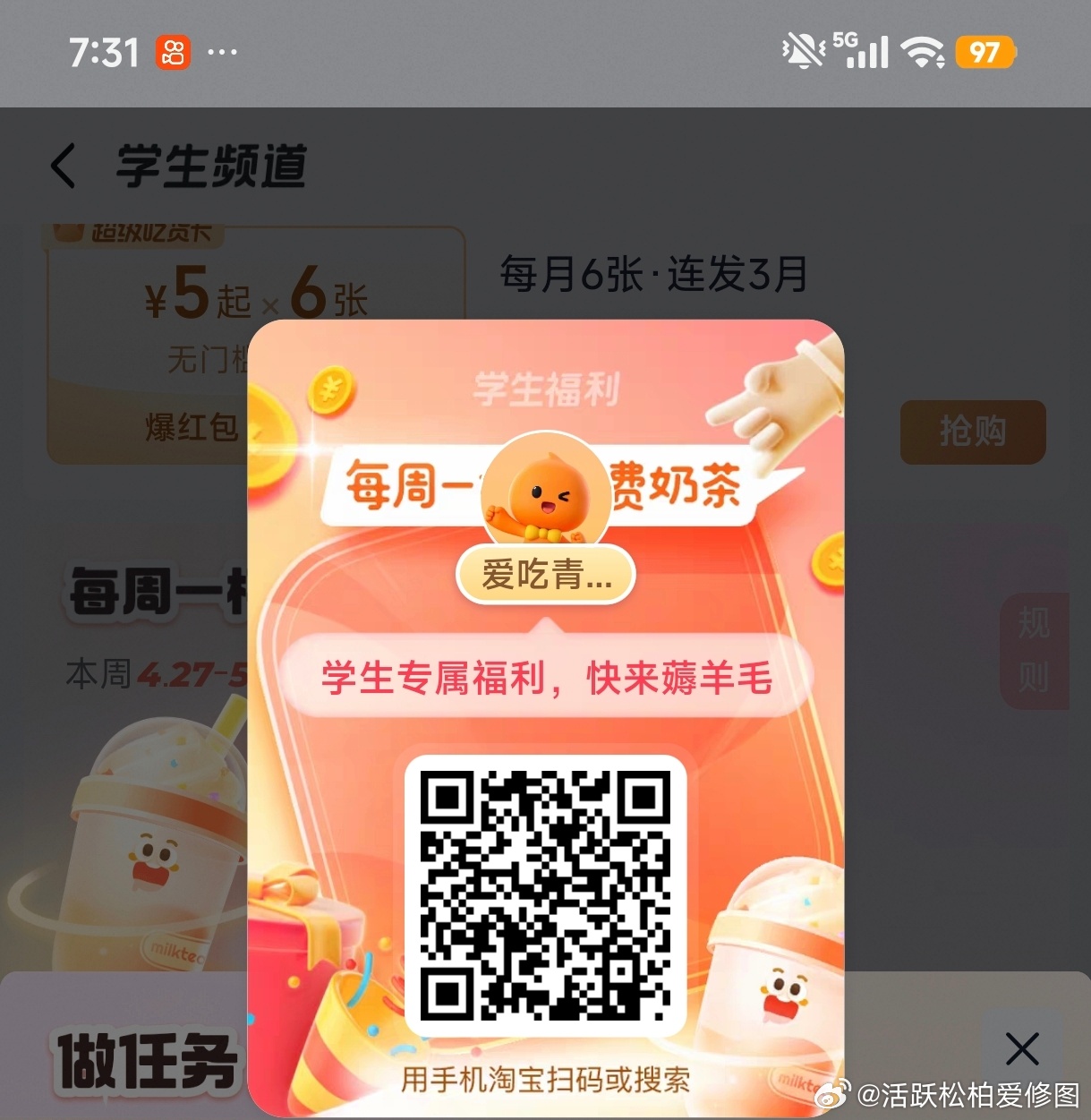1091x1120 pixels.
Task: Tap the 抢购 button
Action: click(x=972, y=432)
